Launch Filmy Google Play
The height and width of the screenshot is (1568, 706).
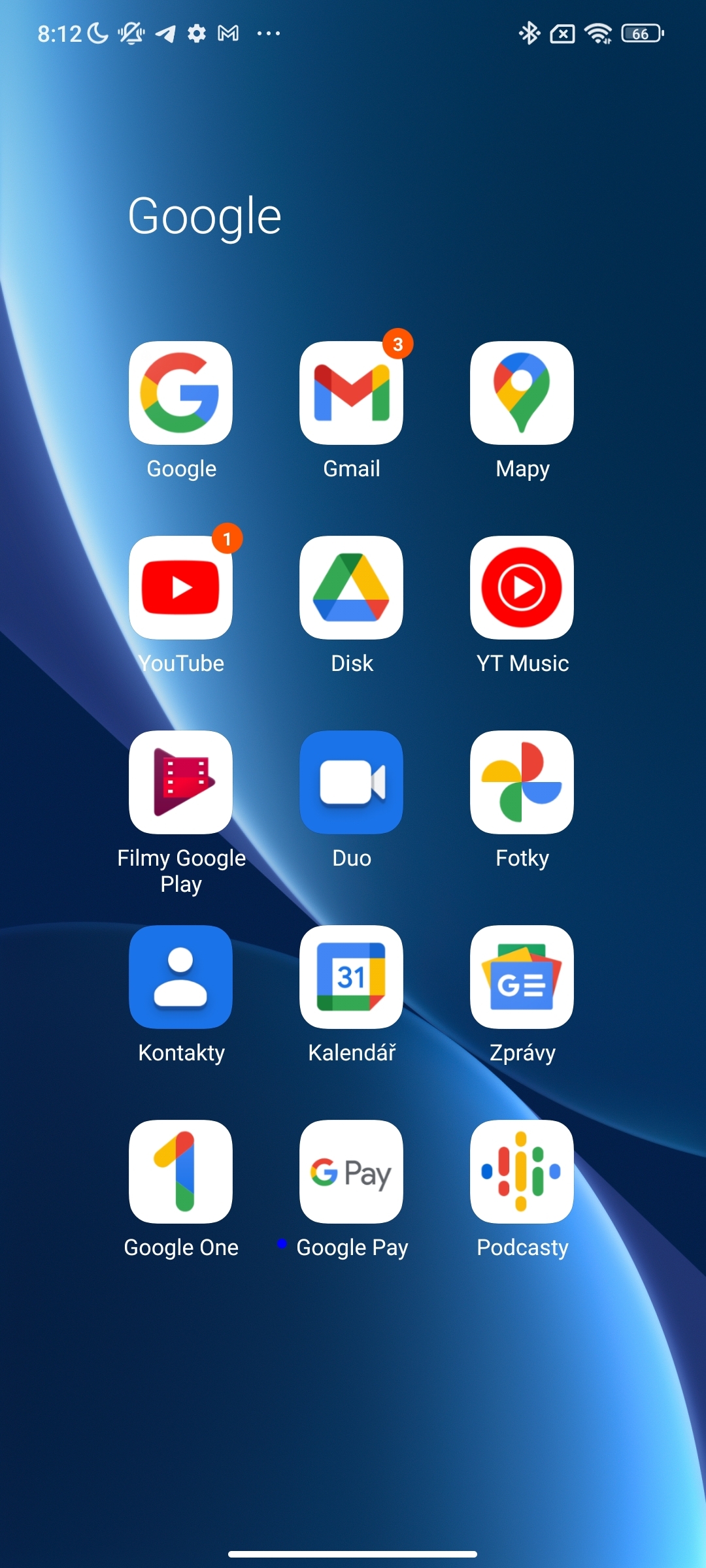pos(180,782)
